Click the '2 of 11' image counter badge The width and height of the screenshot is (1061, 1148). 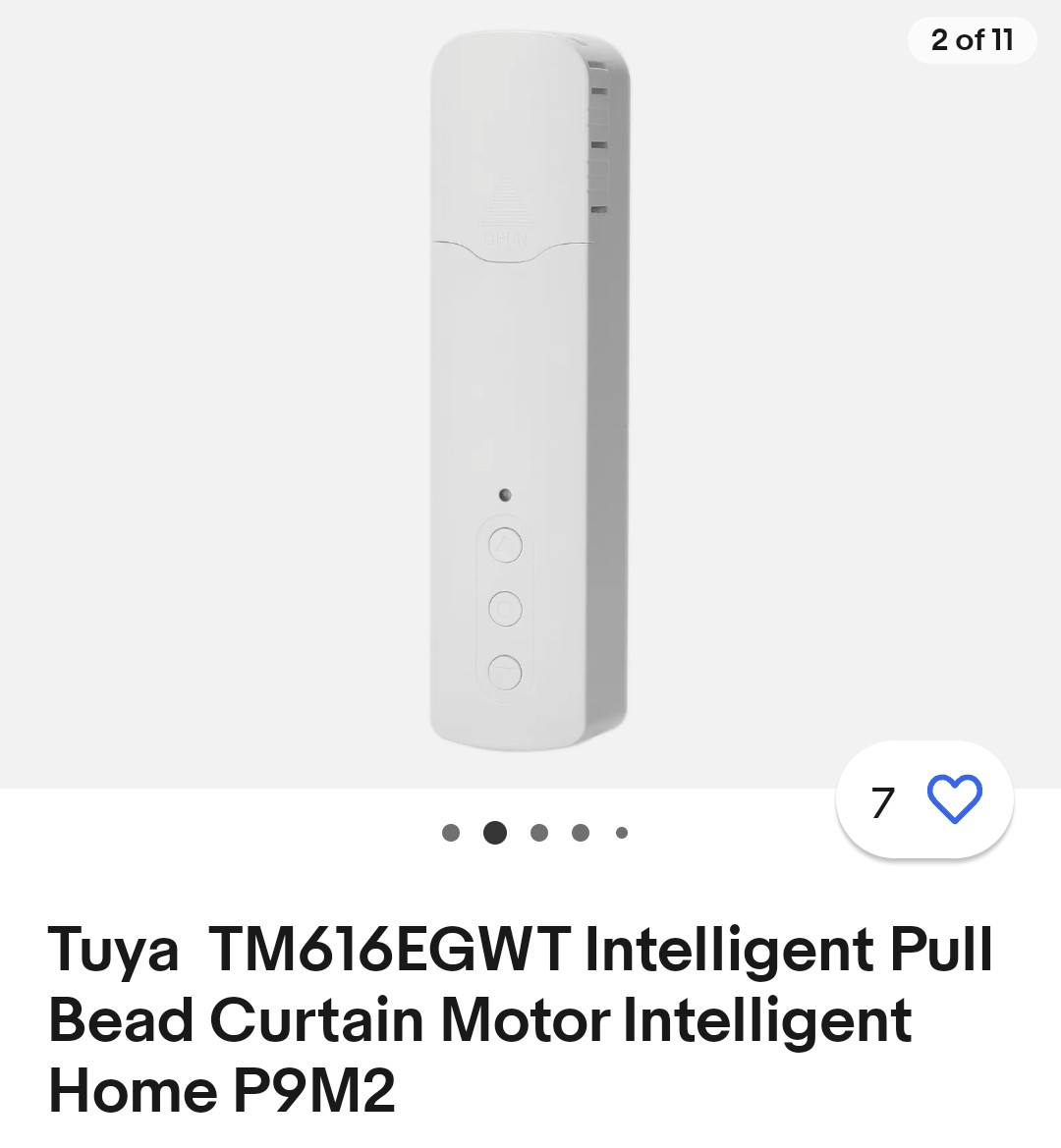[x=972, y=41]
